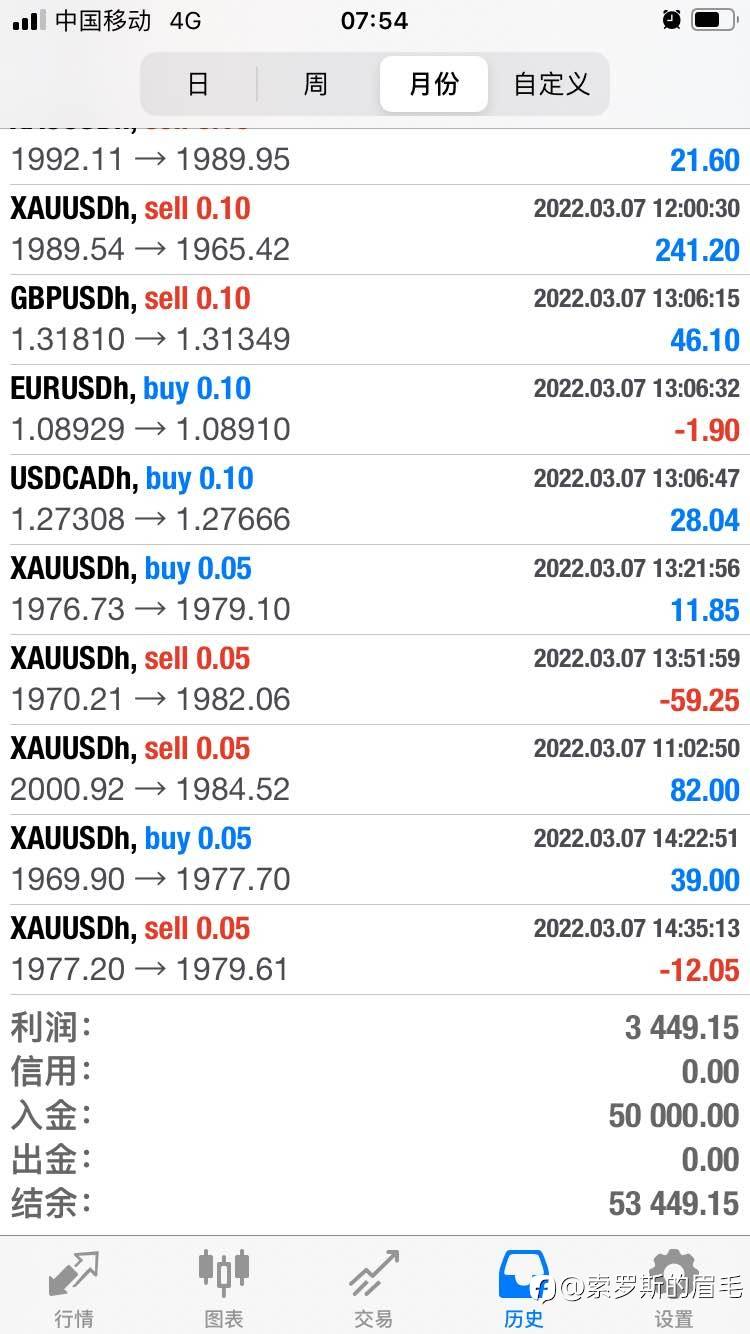This screenshot has width=750, height=1334.
Task: Select the 月份 (month) segment
Action: tap(434, 84)
